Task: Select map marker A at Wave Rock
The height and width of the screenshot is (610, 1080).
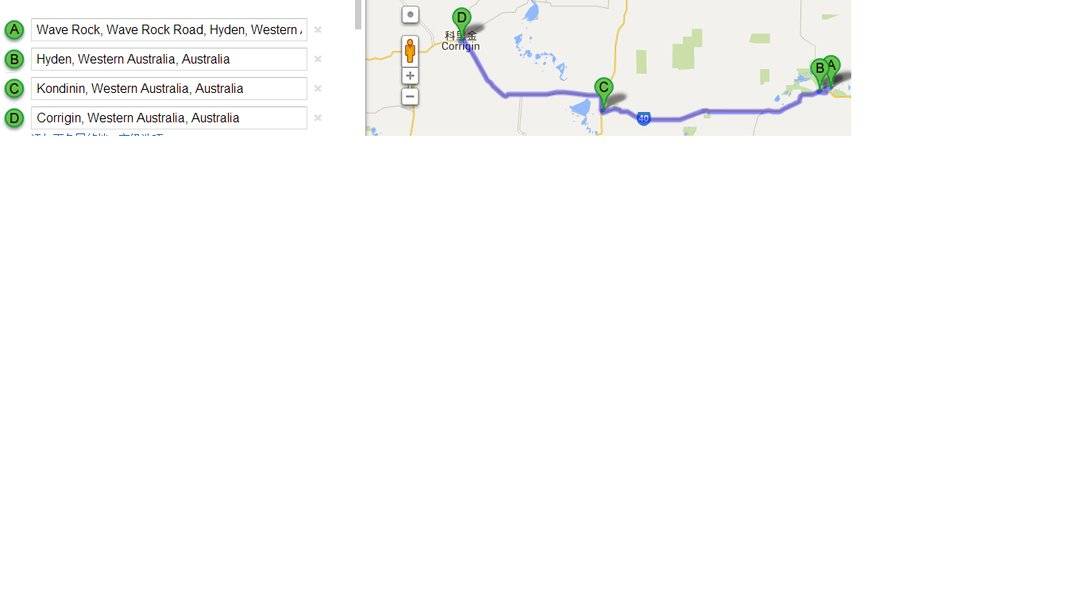Action: pyautogui.click(x=833, y=65)
